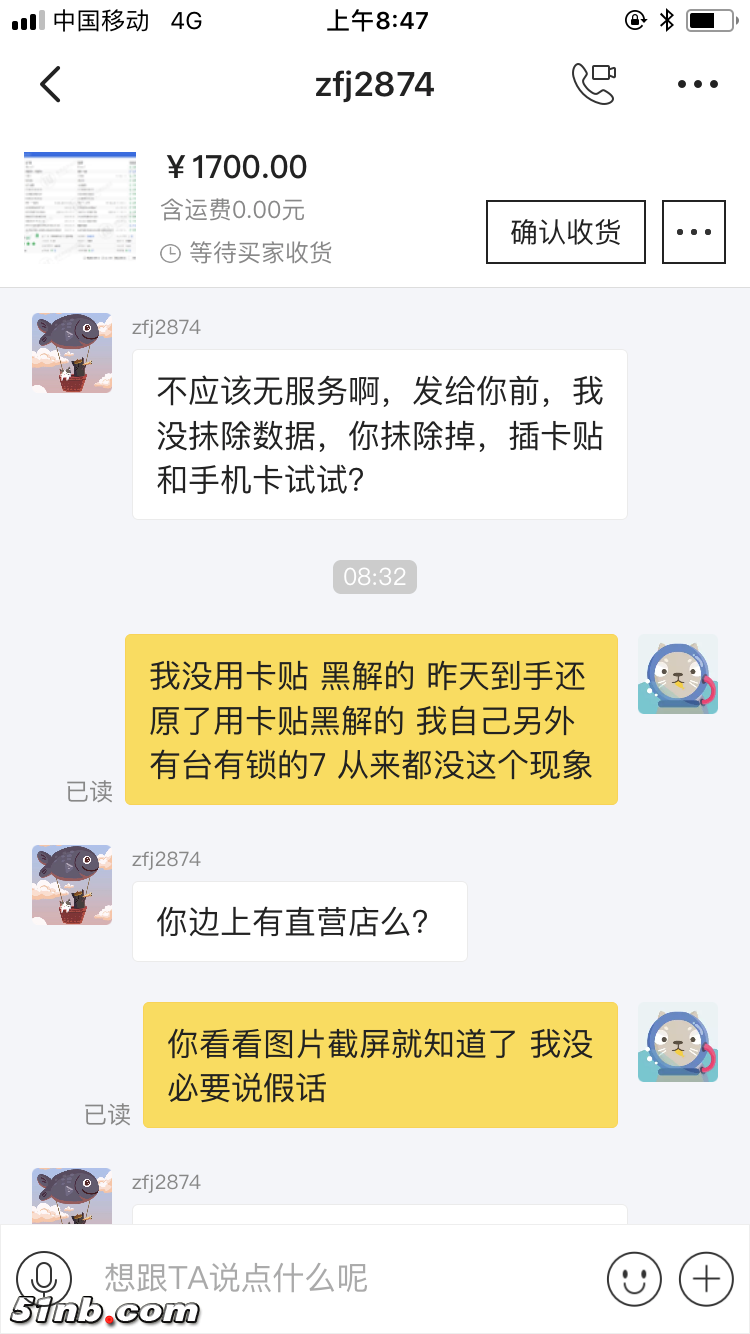This screenshot has height=1334, width=750.
Task: Open the emoji picker
Action: (634, 1278)
